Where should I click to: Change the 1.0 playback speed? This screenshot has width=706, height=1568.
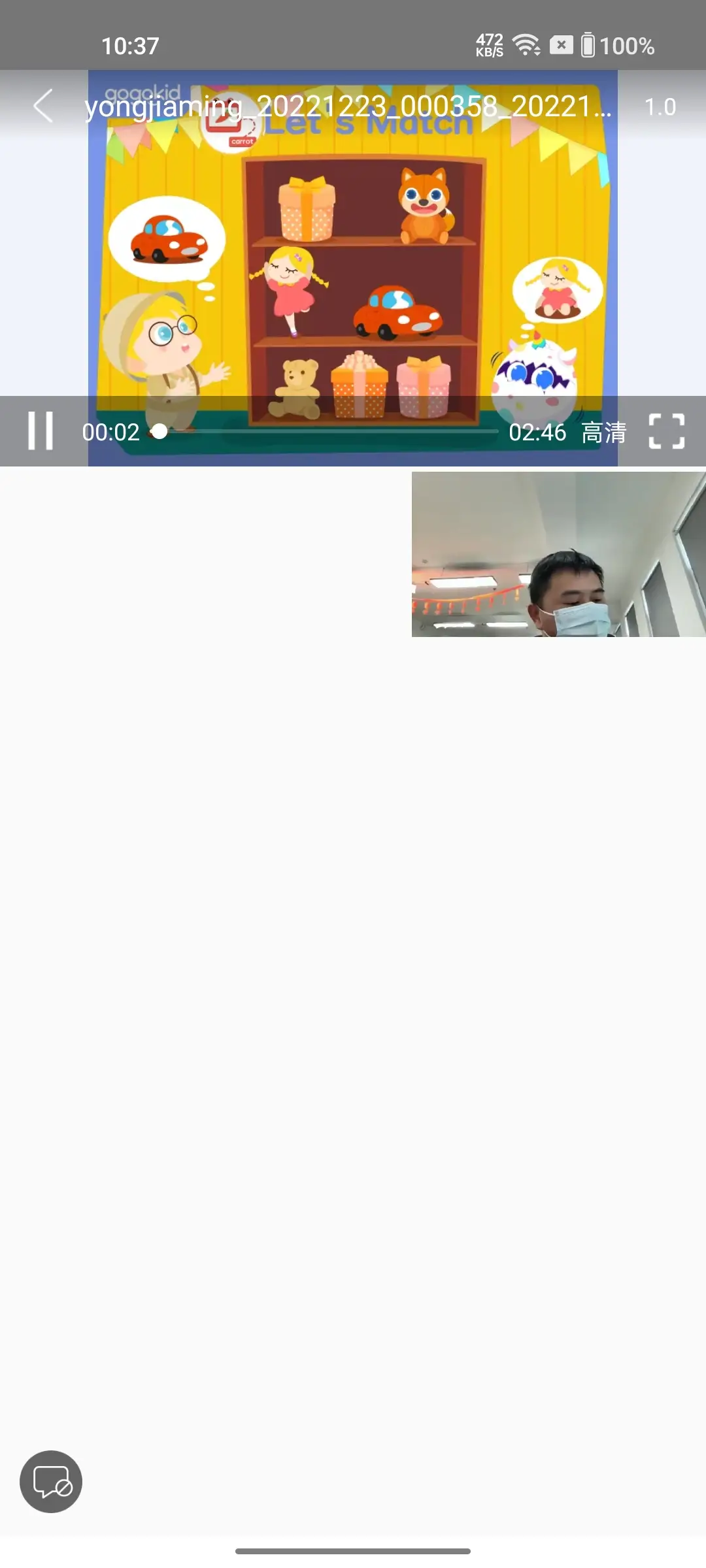point(660,107)
